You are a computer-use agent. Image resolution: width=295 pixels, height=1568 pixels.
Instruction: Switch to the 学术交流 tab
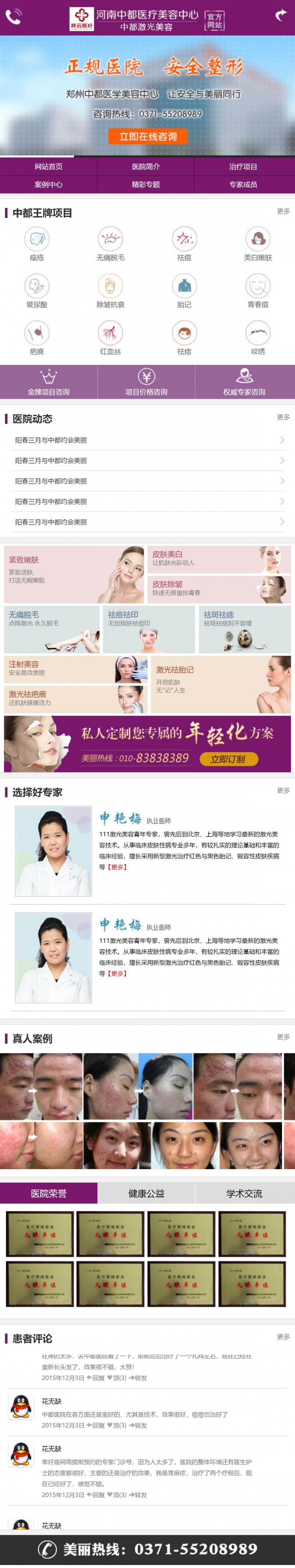point(244,1194)
